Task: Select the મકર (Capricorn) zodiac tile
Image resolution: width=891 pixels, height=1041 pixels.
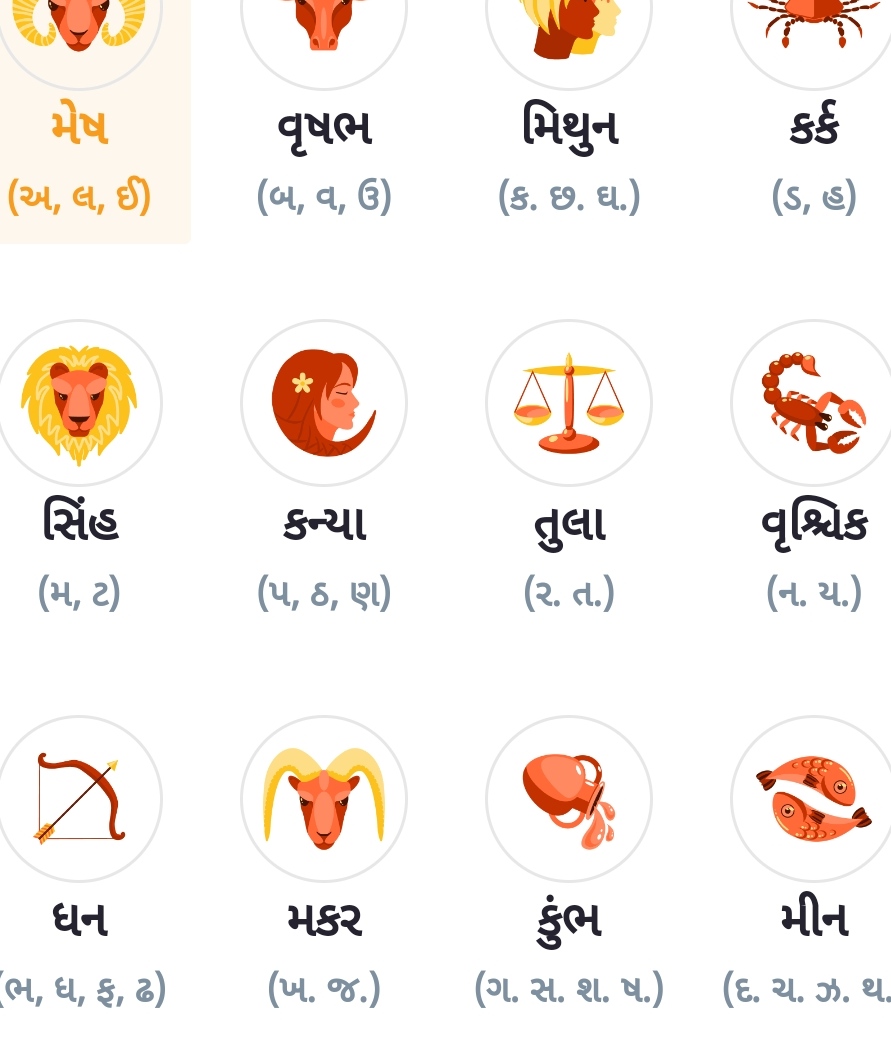Action: coord(324,800)
